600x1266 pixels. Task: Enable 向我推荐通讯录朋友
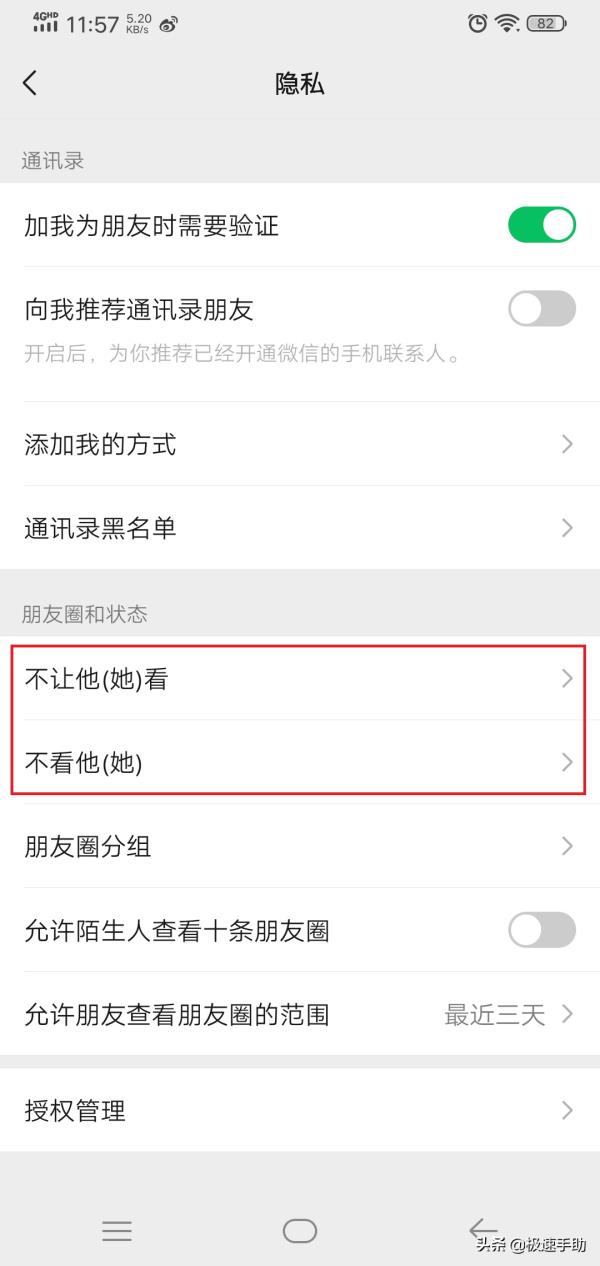[541, 309]
